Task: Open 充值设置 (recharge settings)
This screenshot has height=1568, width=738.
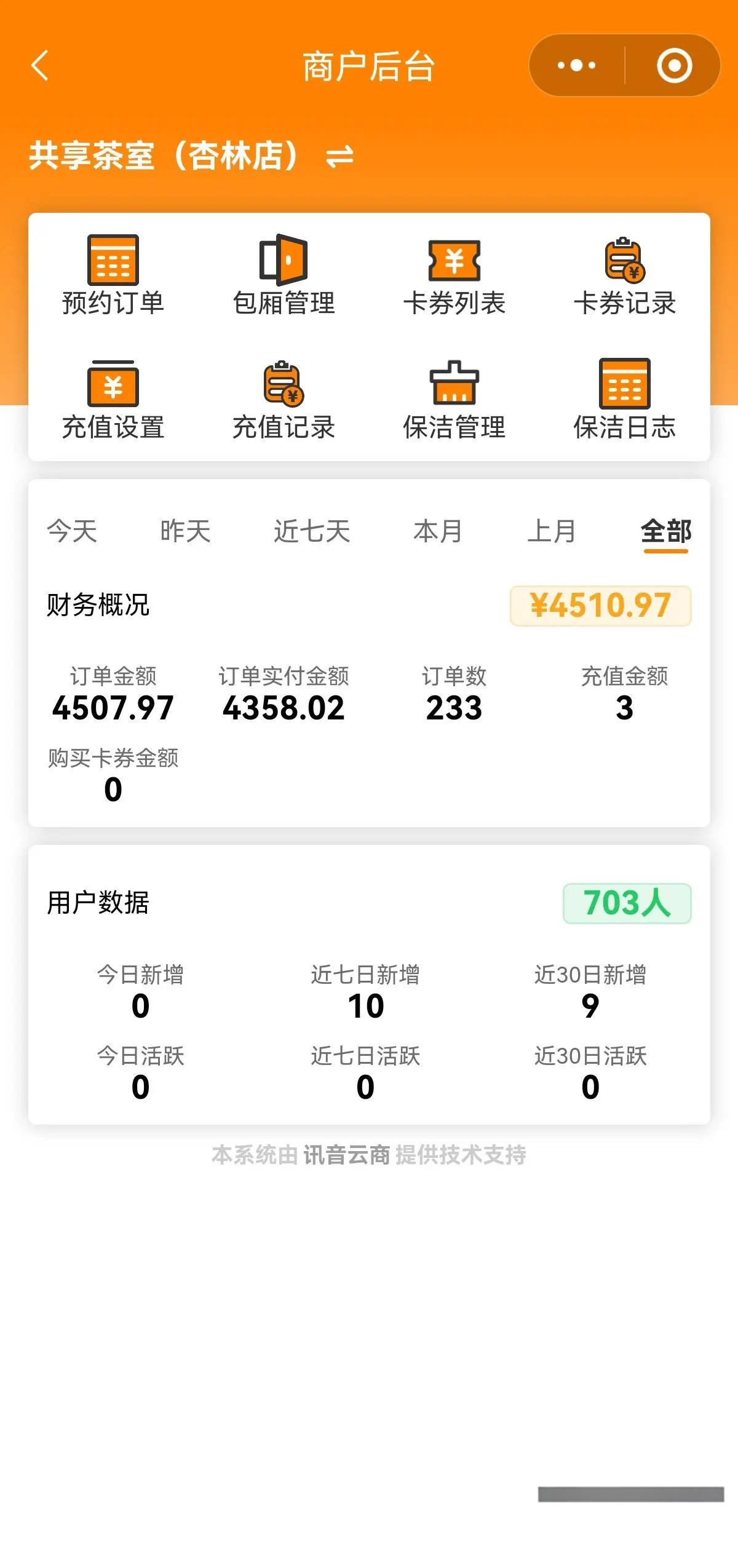Action: pyautogui.click(x=113, y=401)
